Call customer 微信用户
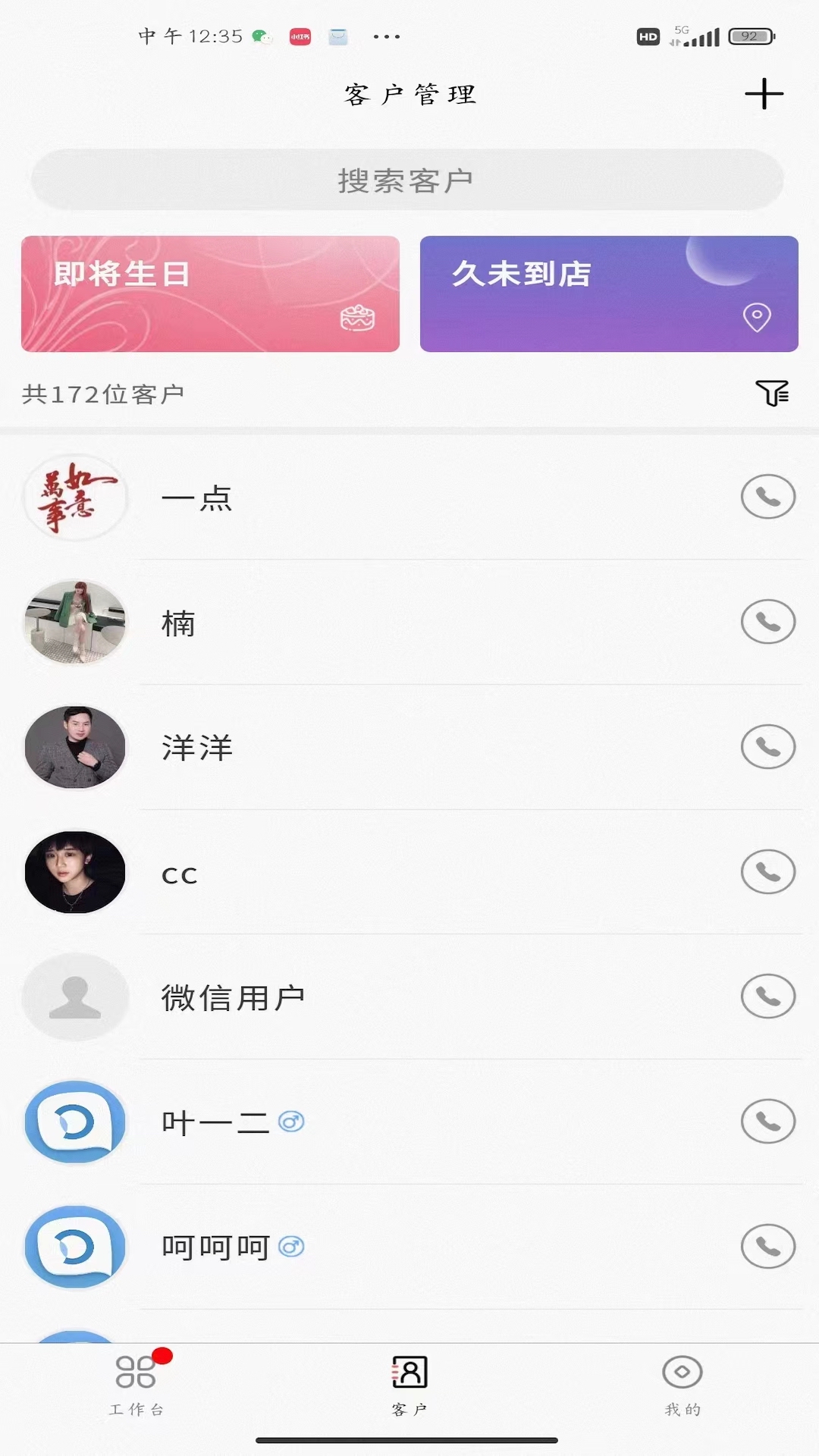 (x=767, y=996)
